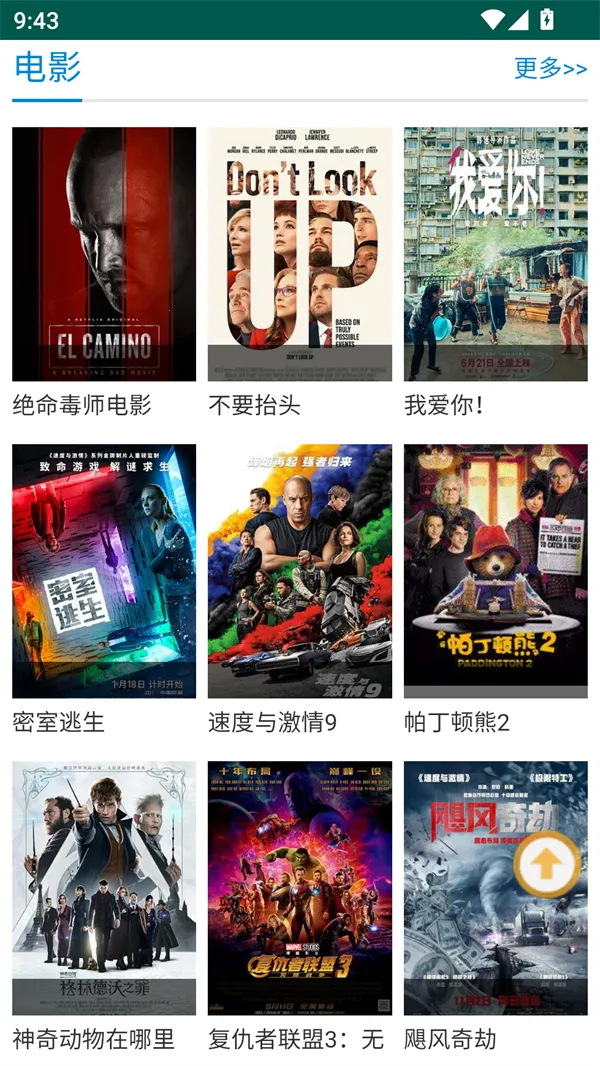600x1066 pixels.
Task: View the 我爱你！ movie details
Action: [x=495, y=254]
